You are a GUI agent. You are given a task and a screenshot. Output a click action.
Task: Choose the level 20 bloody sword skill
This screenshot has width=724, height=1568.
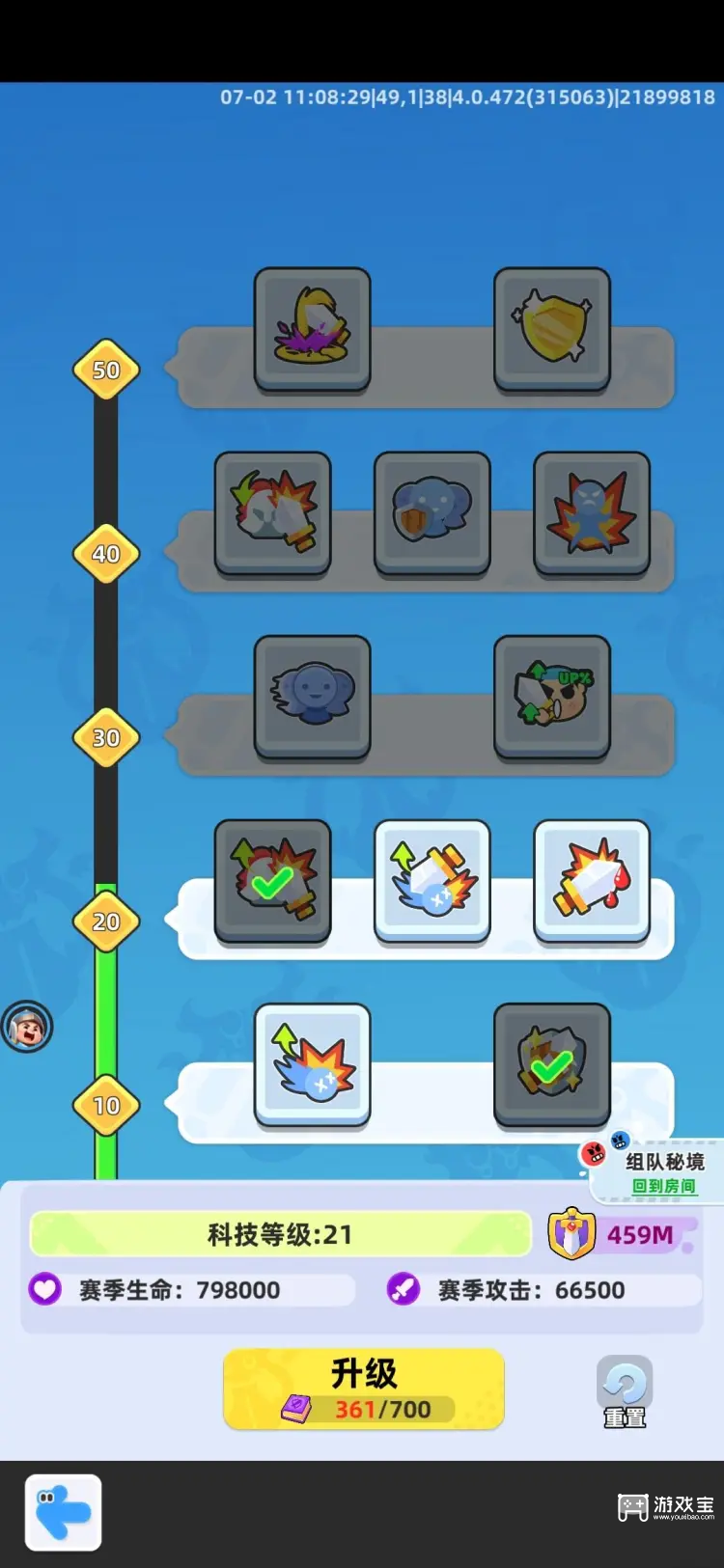592,880
